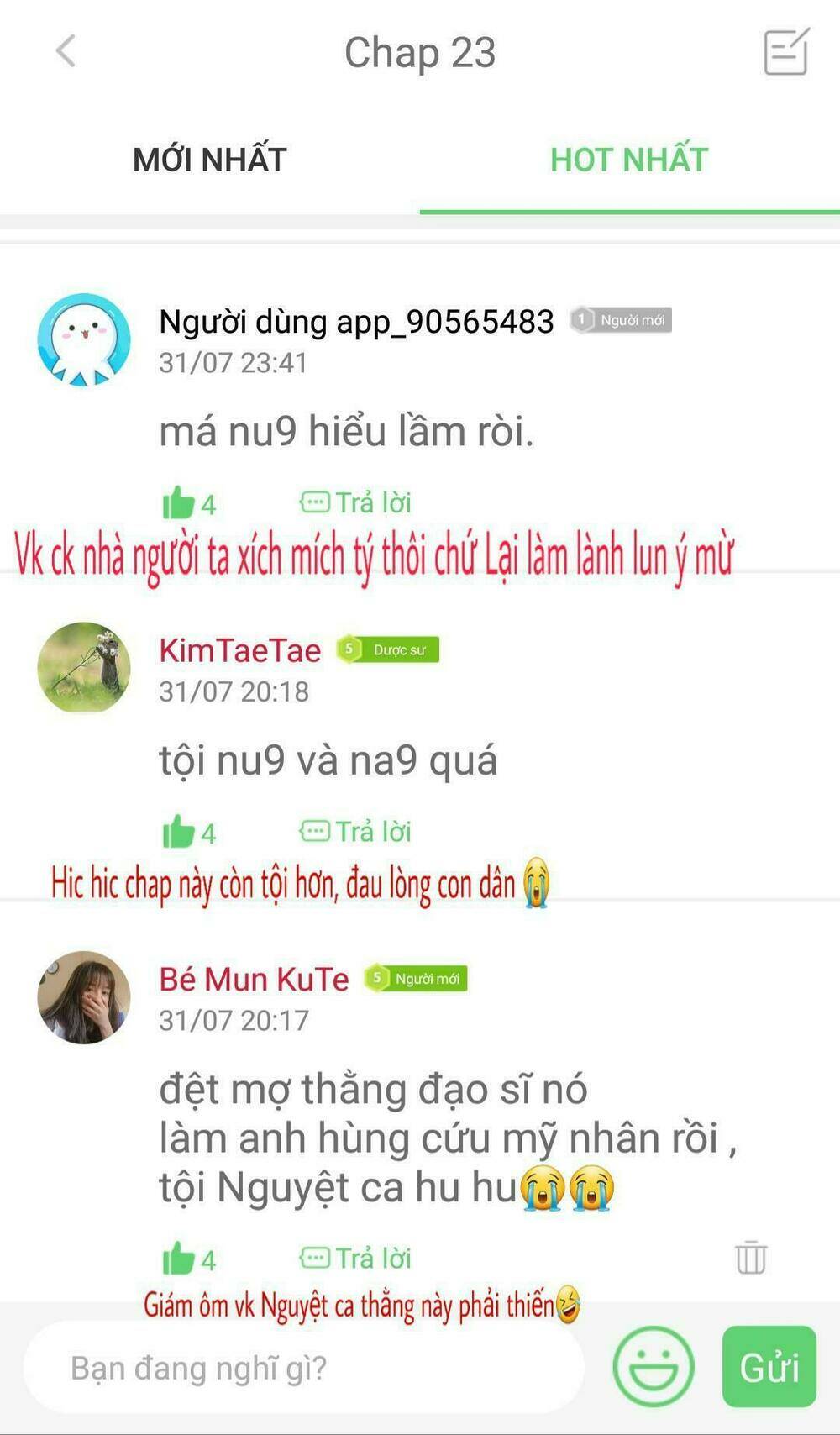Send the comment with Gửi
The height and width of the screenshot is (1435, 840).
pyautogui.click(x=769, y=1367)
